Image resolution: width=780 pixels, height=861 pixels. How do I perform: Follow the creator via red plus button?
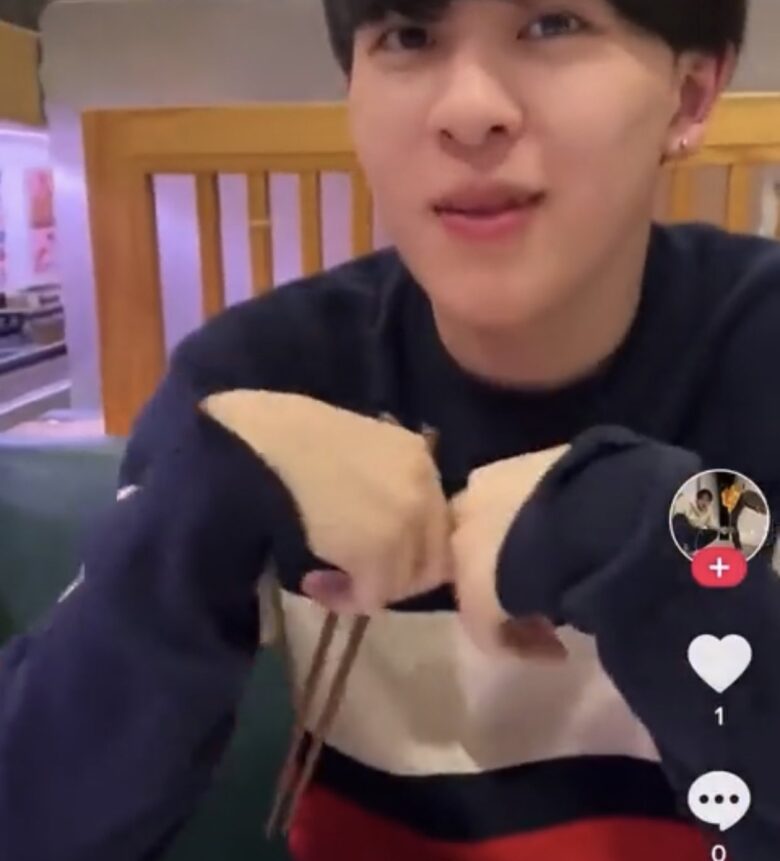(718, 567)
